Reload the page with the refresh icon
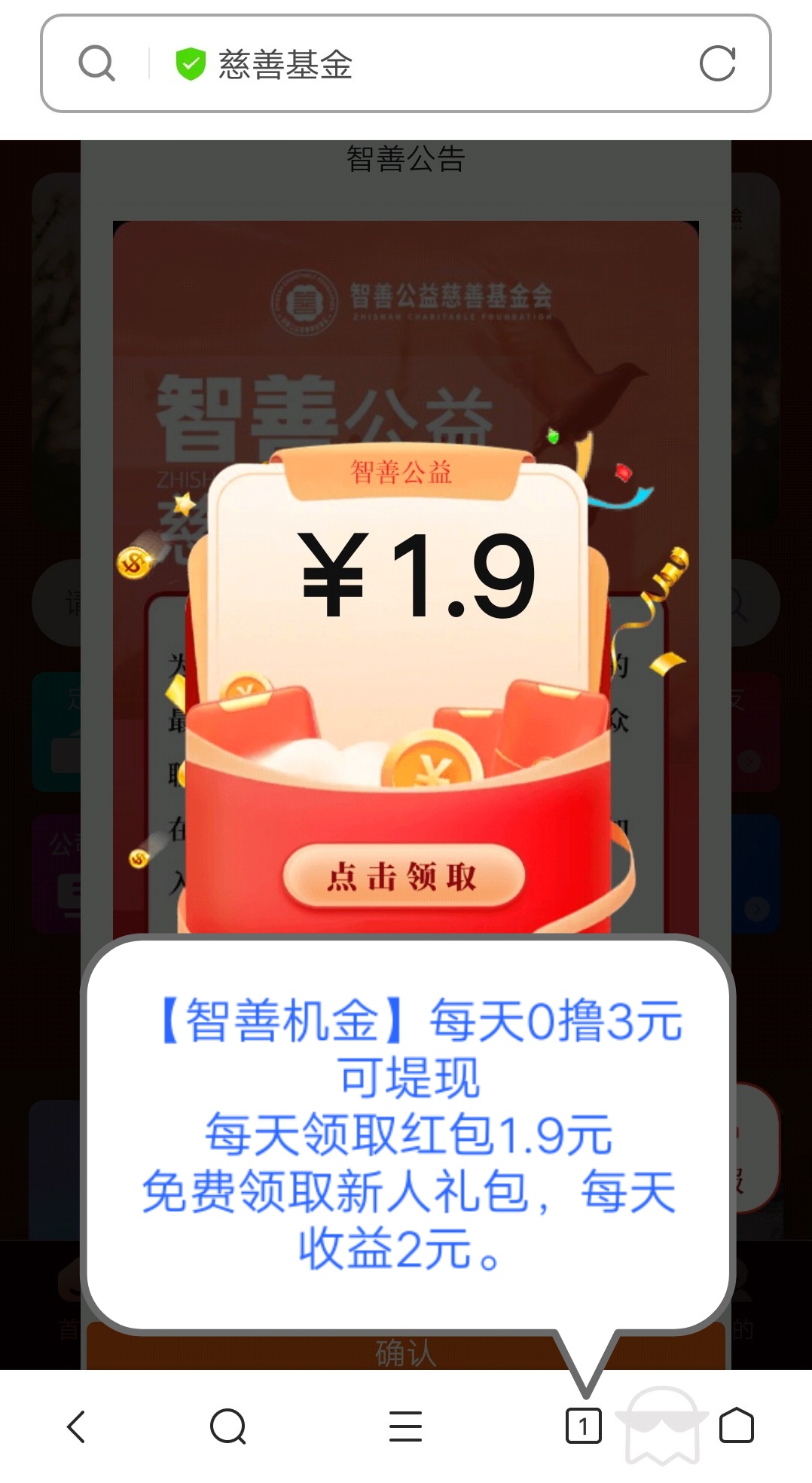812x1483 pixels. [717, 64]
